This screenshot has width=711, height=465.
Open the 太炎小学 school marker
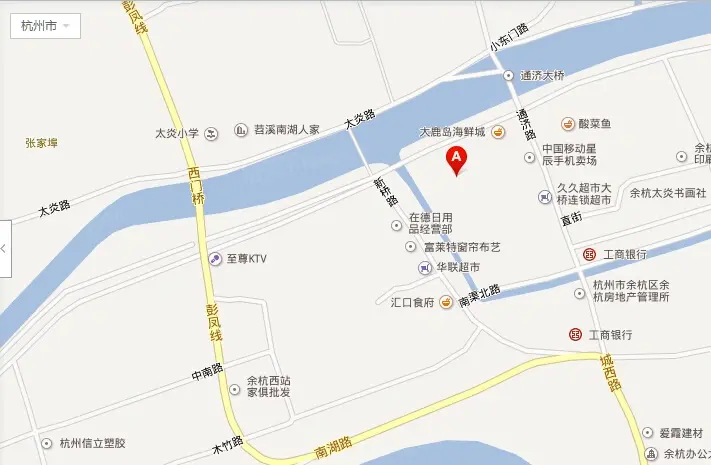212,131
